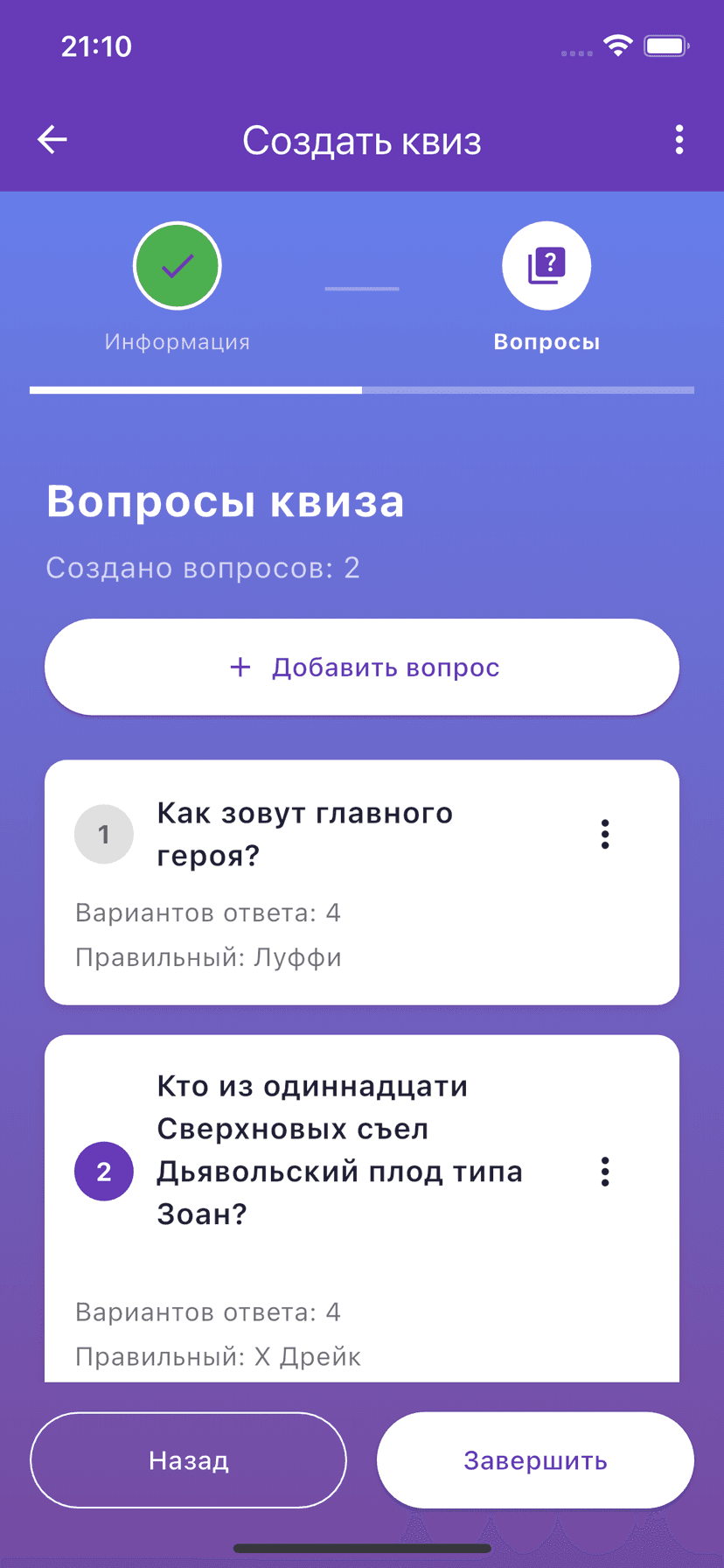The image size is (724, 1568).
Task: Select the Вопросы step icon with question mark
Action: coord(546,265)
